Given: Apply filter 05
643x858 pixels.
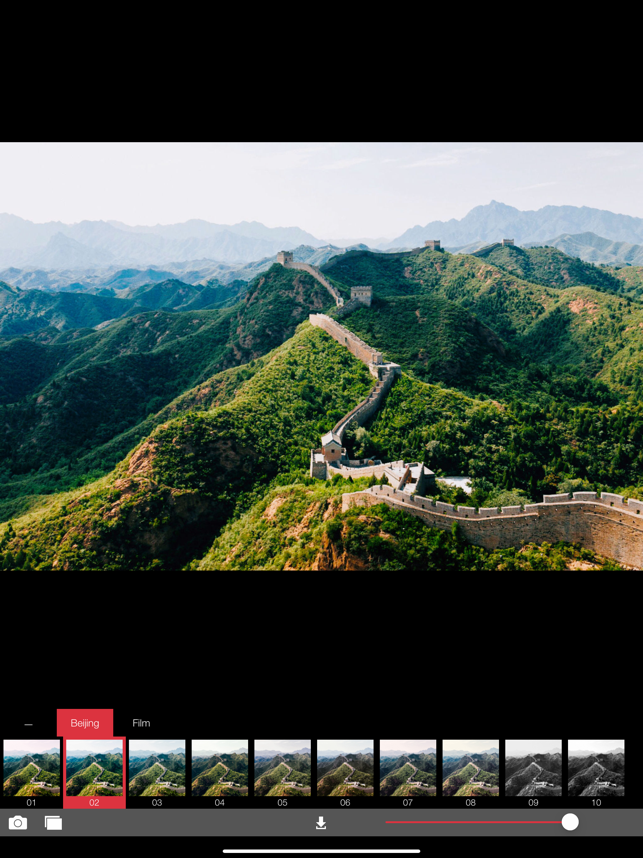Looking at the screenshot, I should click(282, 768).
